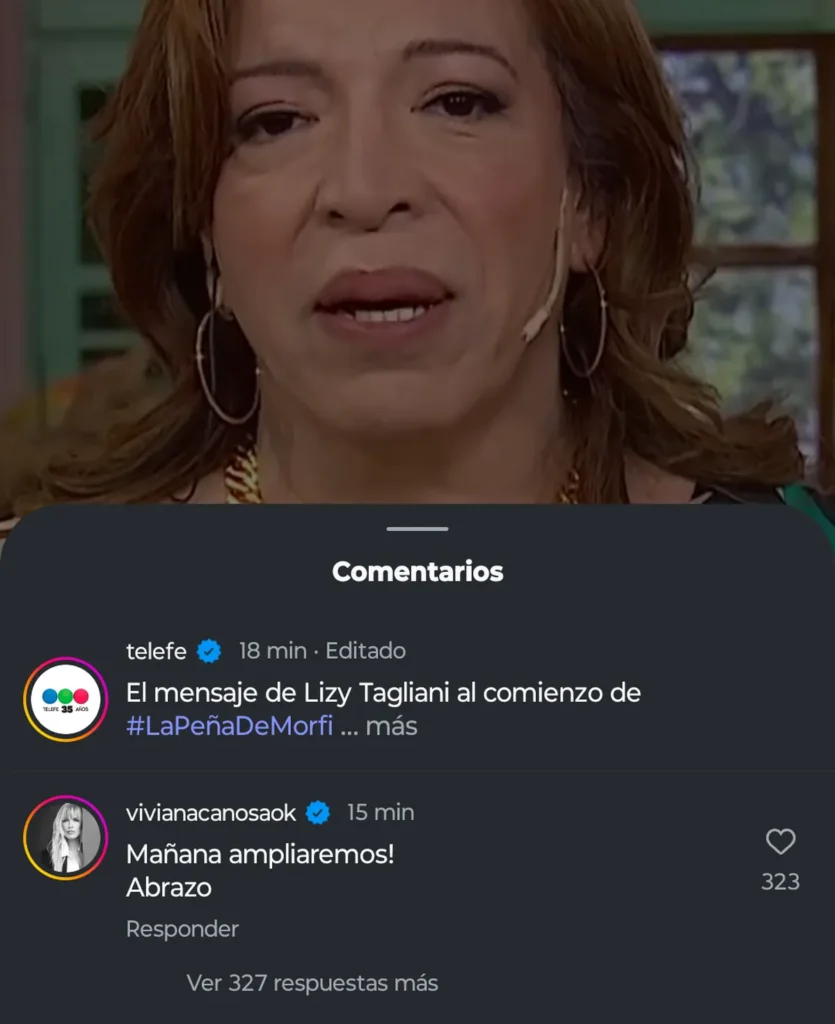This screenshot has width=835, height=1024.
Task: View 327 more replies
Action: point(312,983)
